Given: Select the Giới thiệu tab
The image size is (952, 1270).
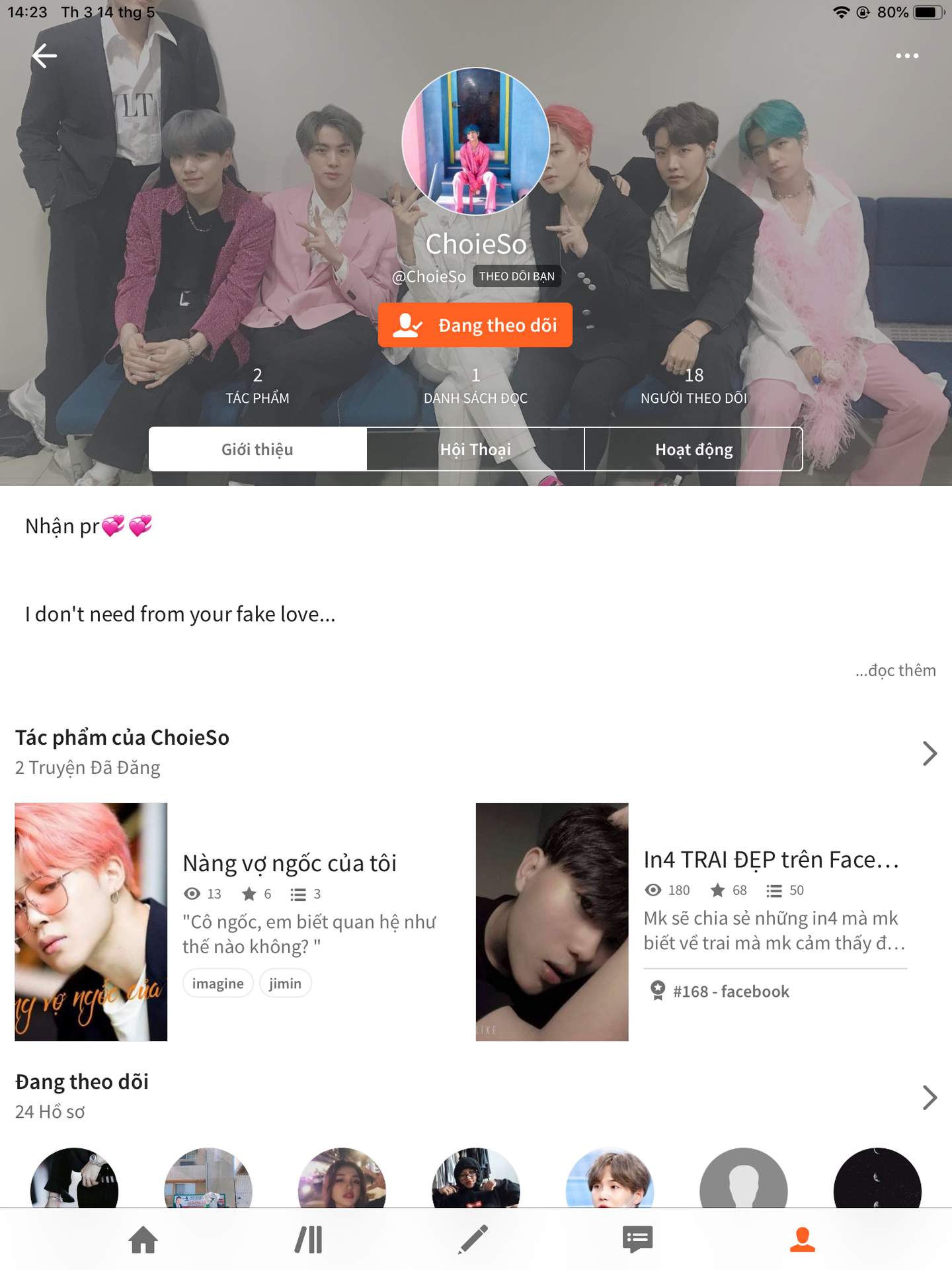Looking at the screenshot, I should pos(257,449).
